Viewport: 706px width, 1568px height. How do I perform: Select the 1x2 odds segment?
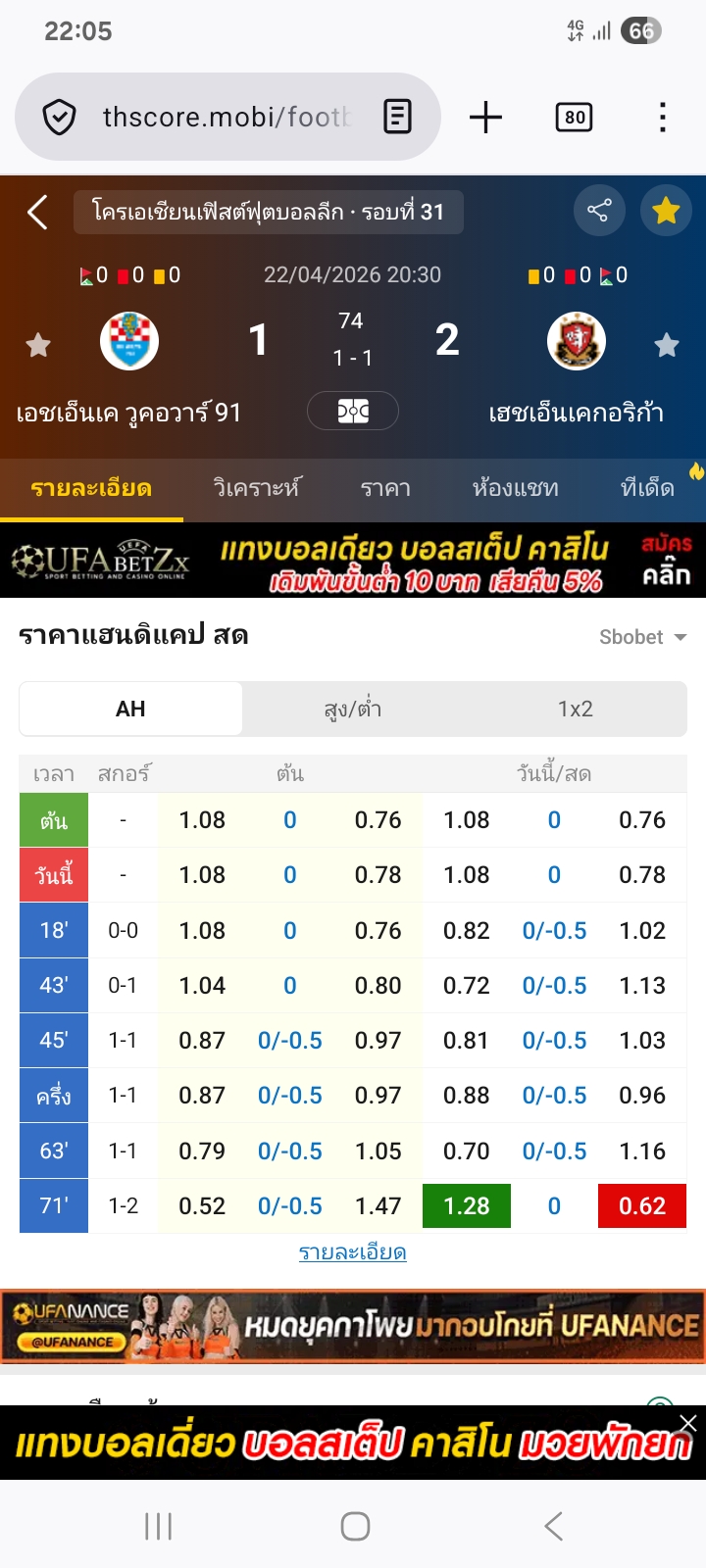coord(576,709)
